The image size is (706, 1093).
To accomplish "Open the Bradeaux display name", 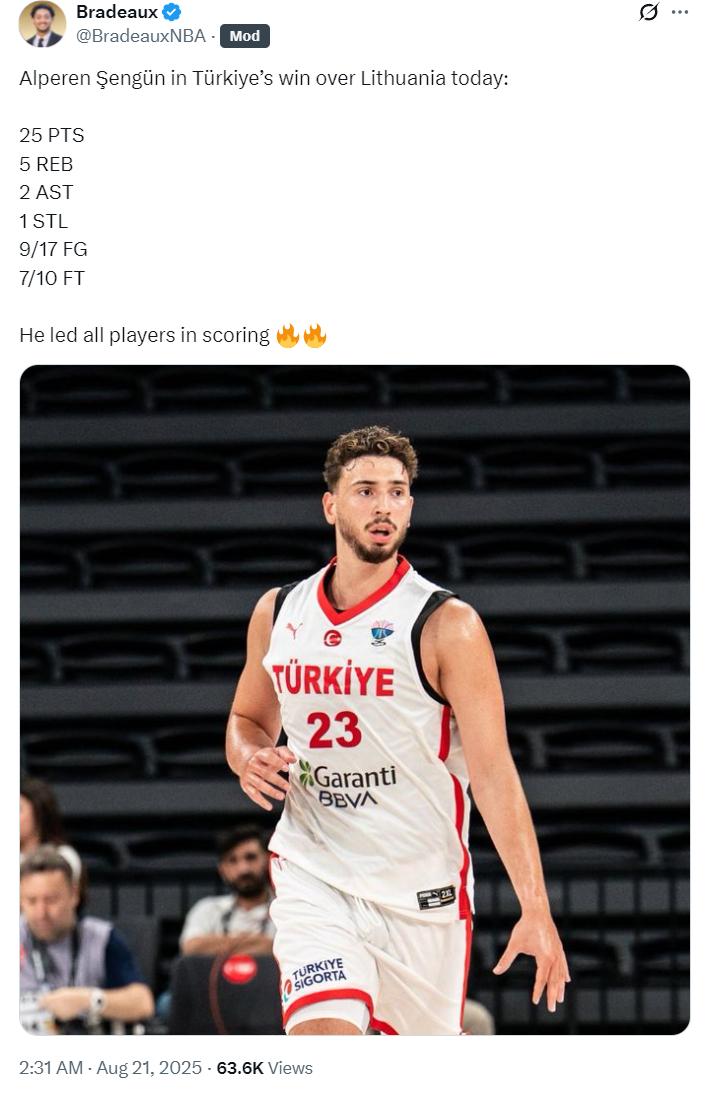I will (116, 12).
